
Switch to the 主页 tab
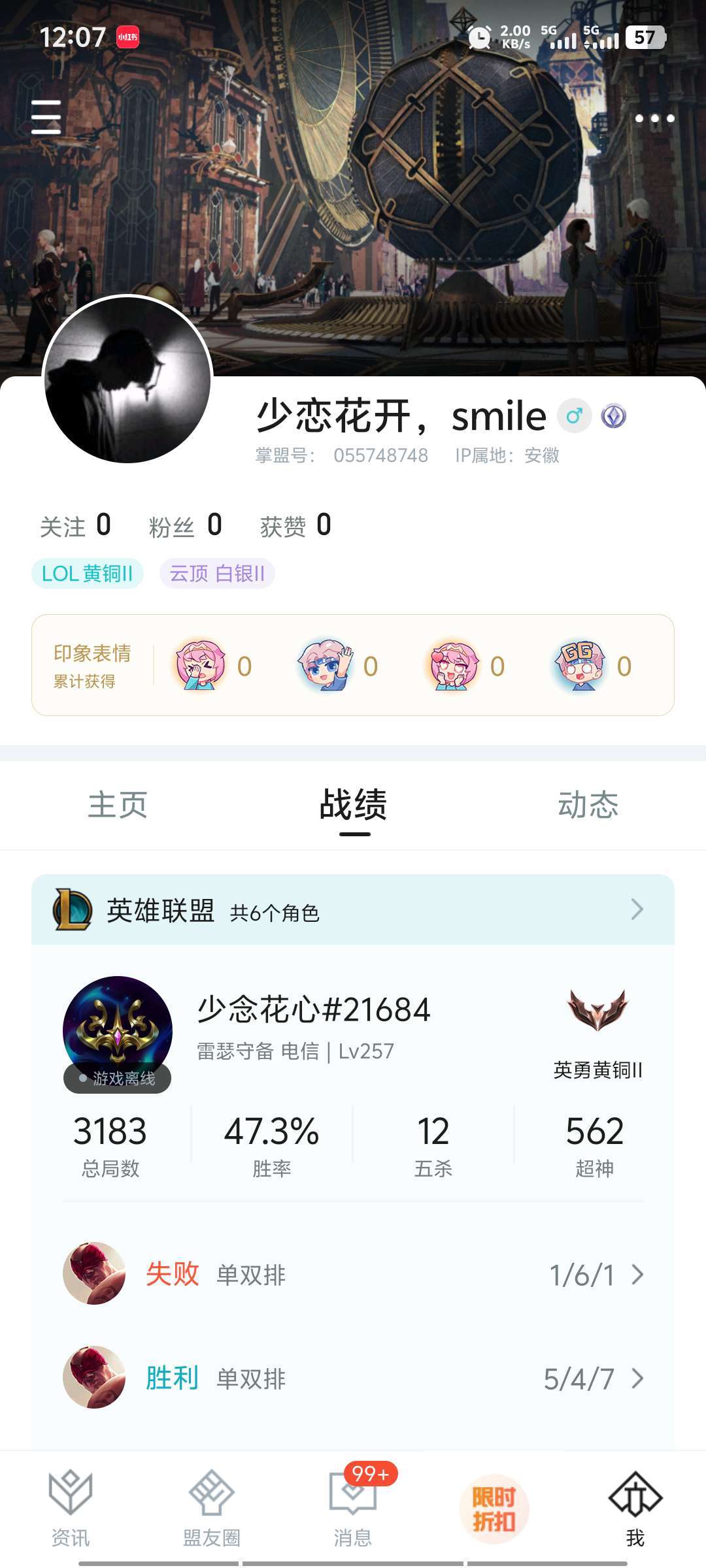coord(118,805)
